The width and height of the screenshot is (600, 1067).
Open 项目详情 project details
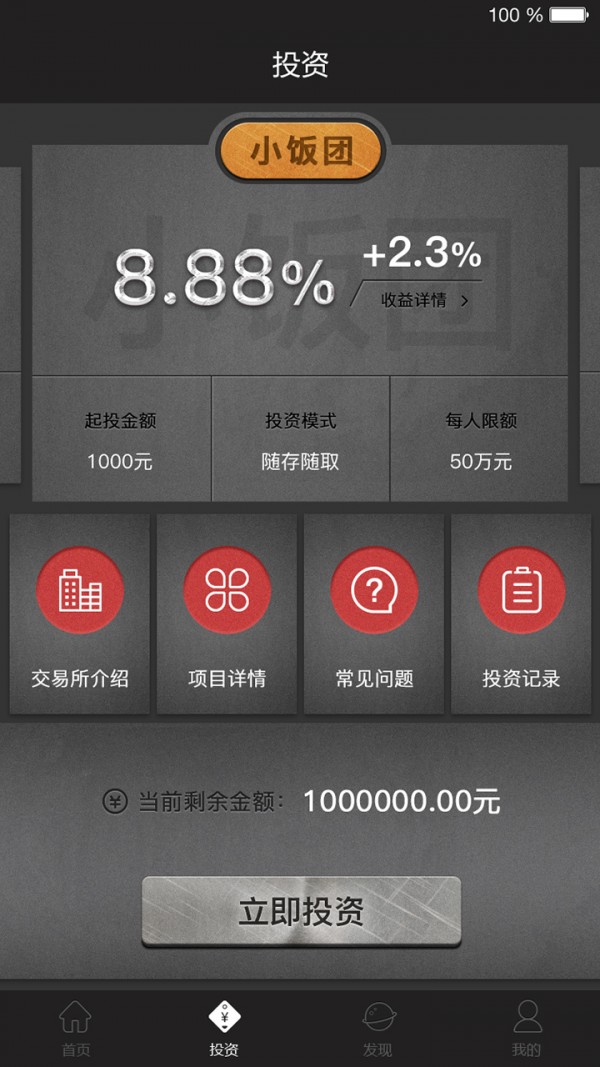(x=227, y=613)
